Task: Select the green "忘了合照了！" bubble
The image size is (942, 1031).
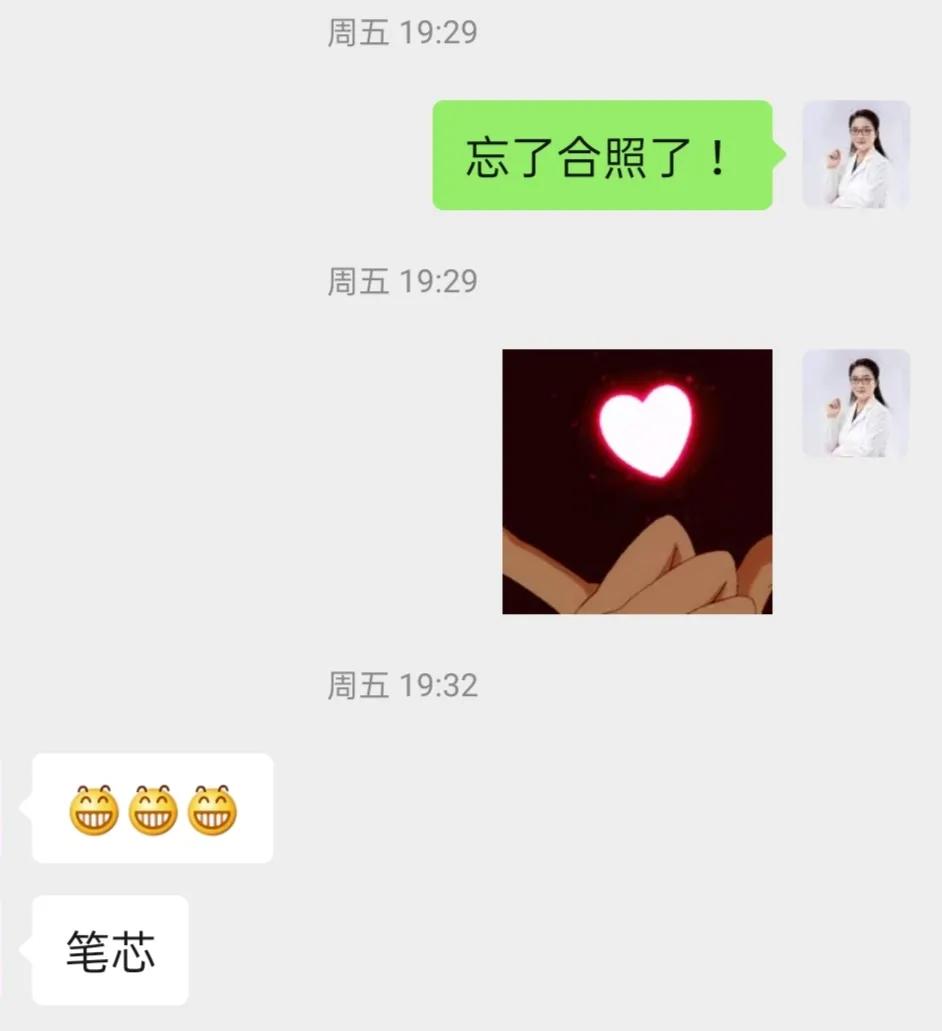Action: coord(600,155)
